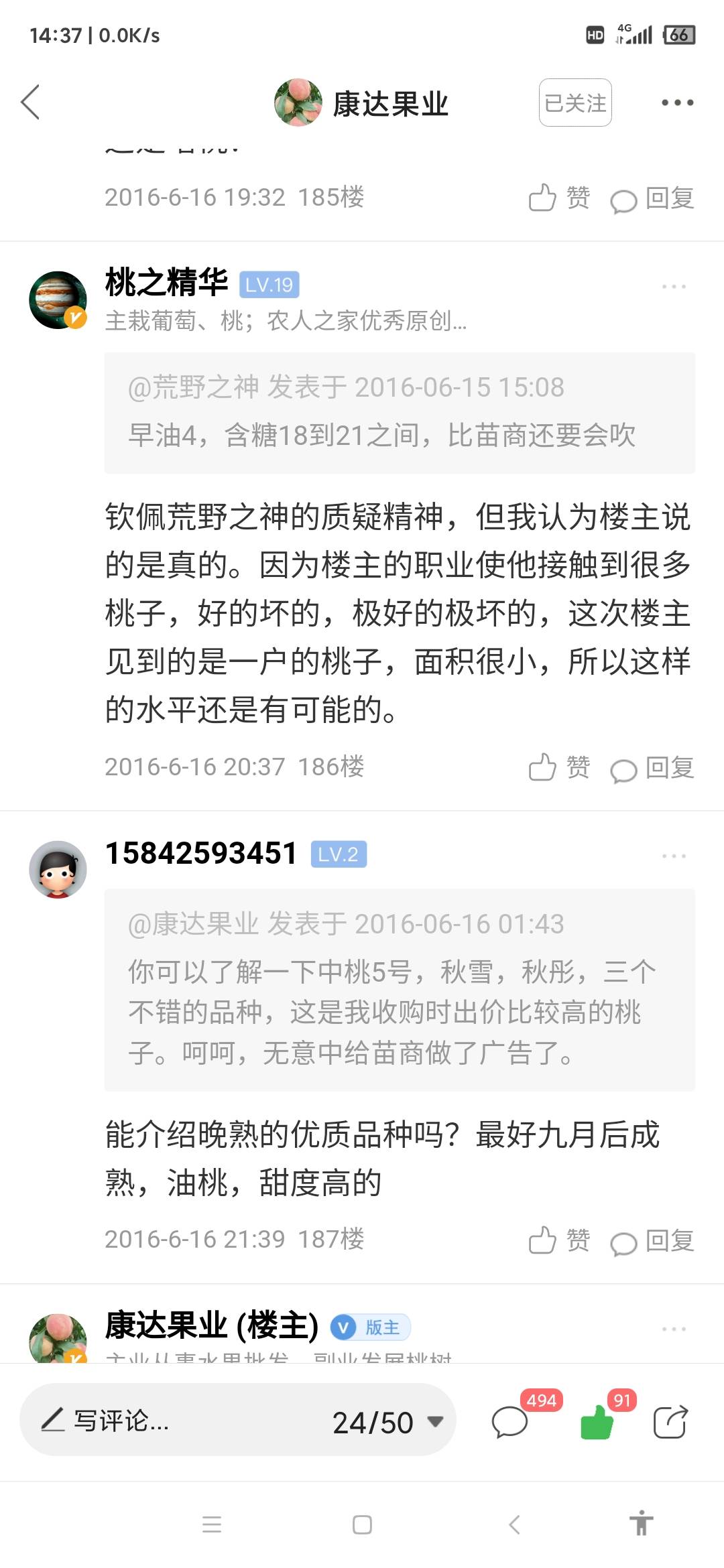Open 康达果业 profile from the header
This screenshot has width=724, height=1568.
[362, 103]
